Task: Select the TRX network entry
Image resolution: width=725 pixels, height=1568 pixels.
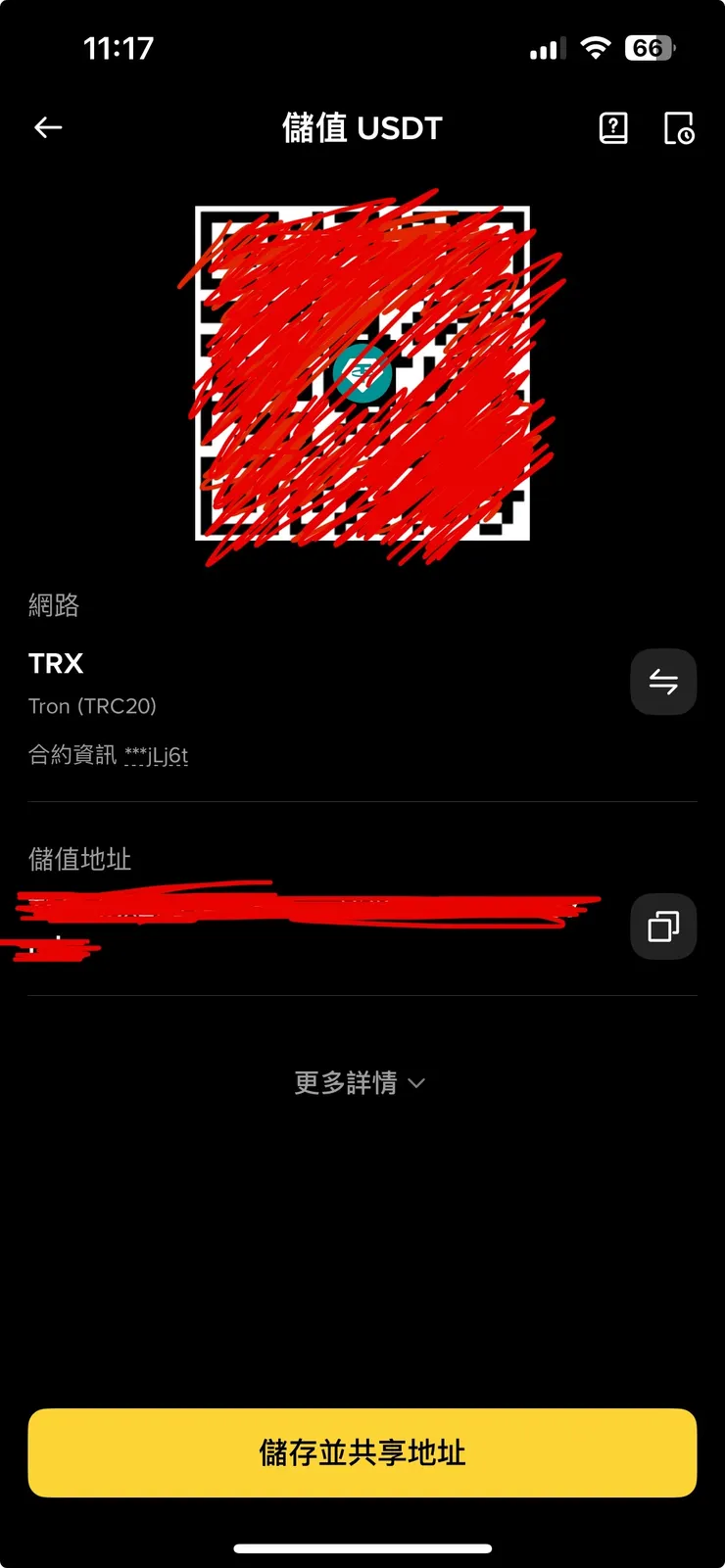Action: click(56, 664)
